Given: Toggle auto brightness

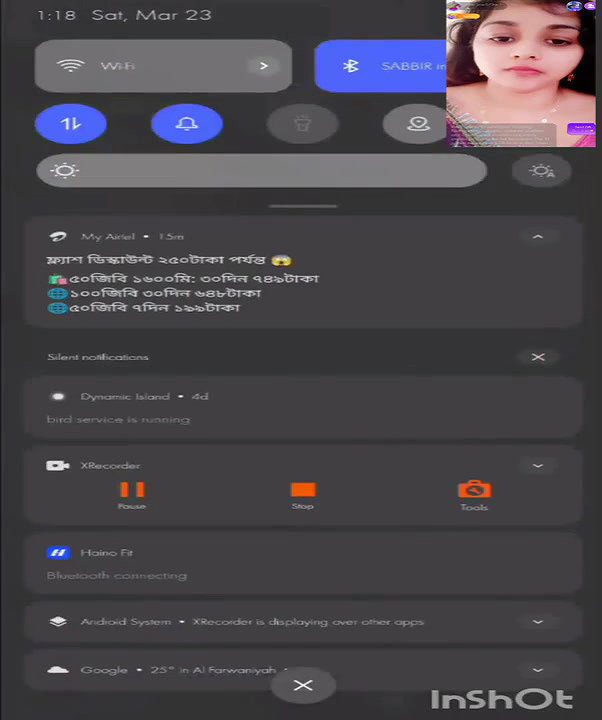Looking at the screenshot, I should (x=541, y=171).
